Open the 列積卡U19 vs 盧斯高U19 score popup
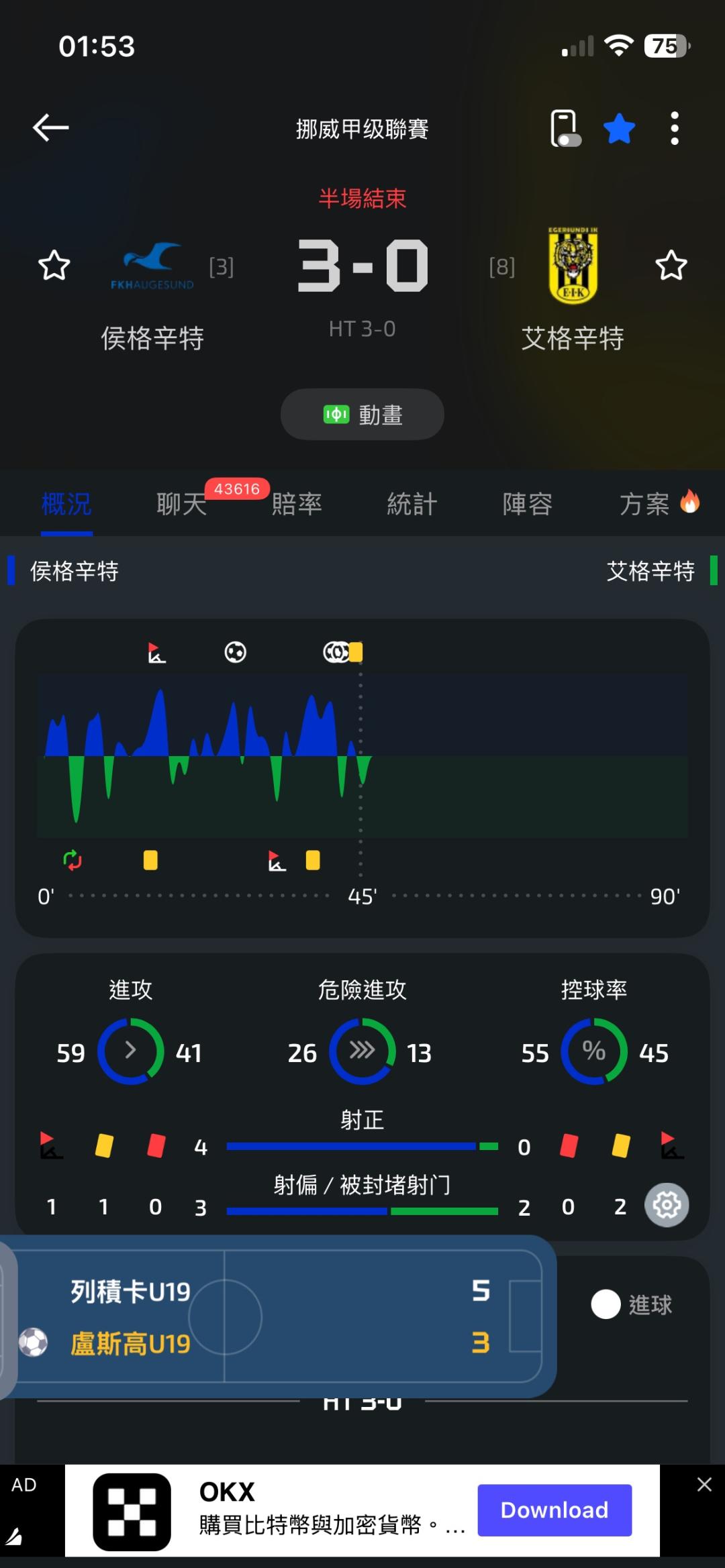Viewport: 725px width, 1568px height. pos(279,1317)
